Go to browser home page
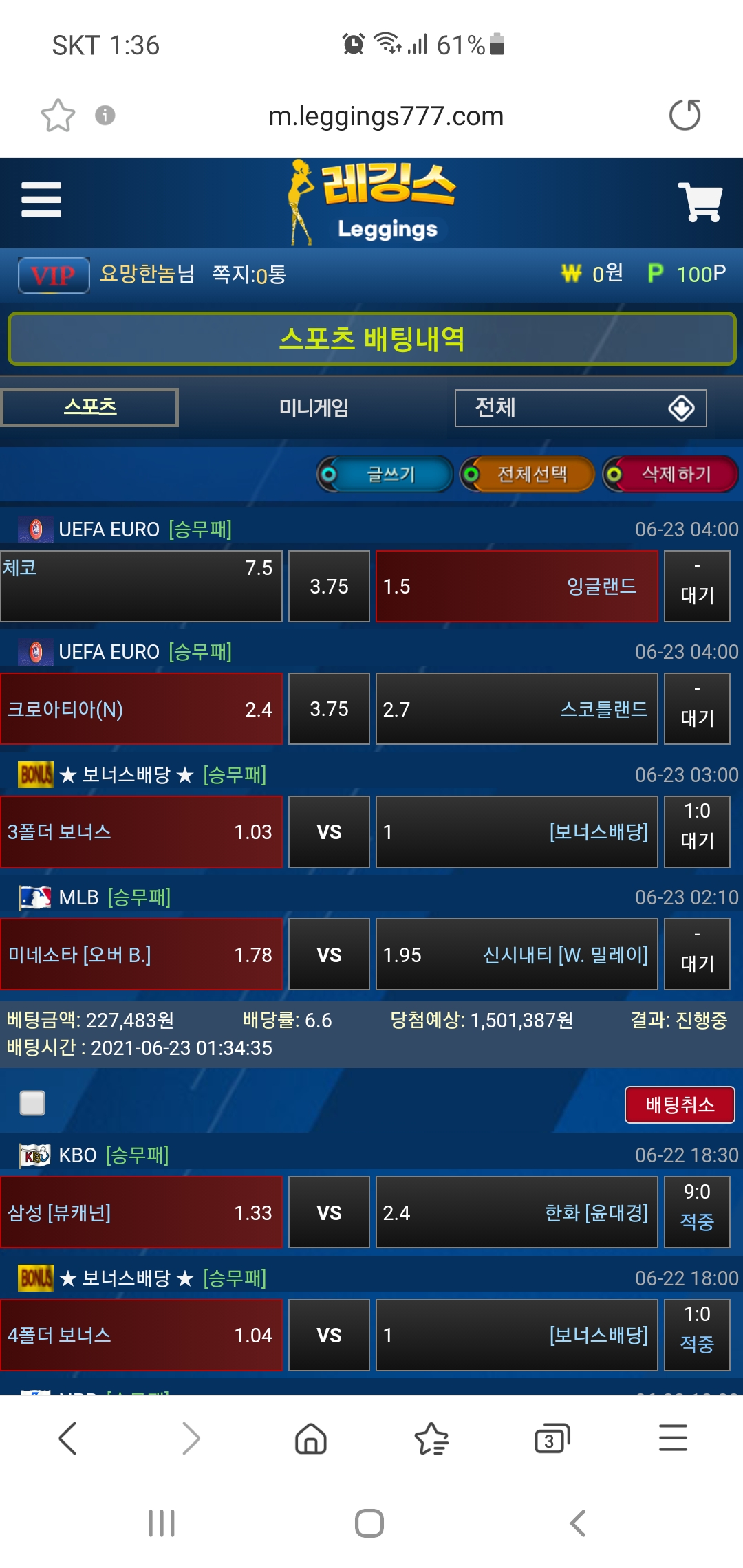743x1568 pixels. click(x=310, y=1438)
